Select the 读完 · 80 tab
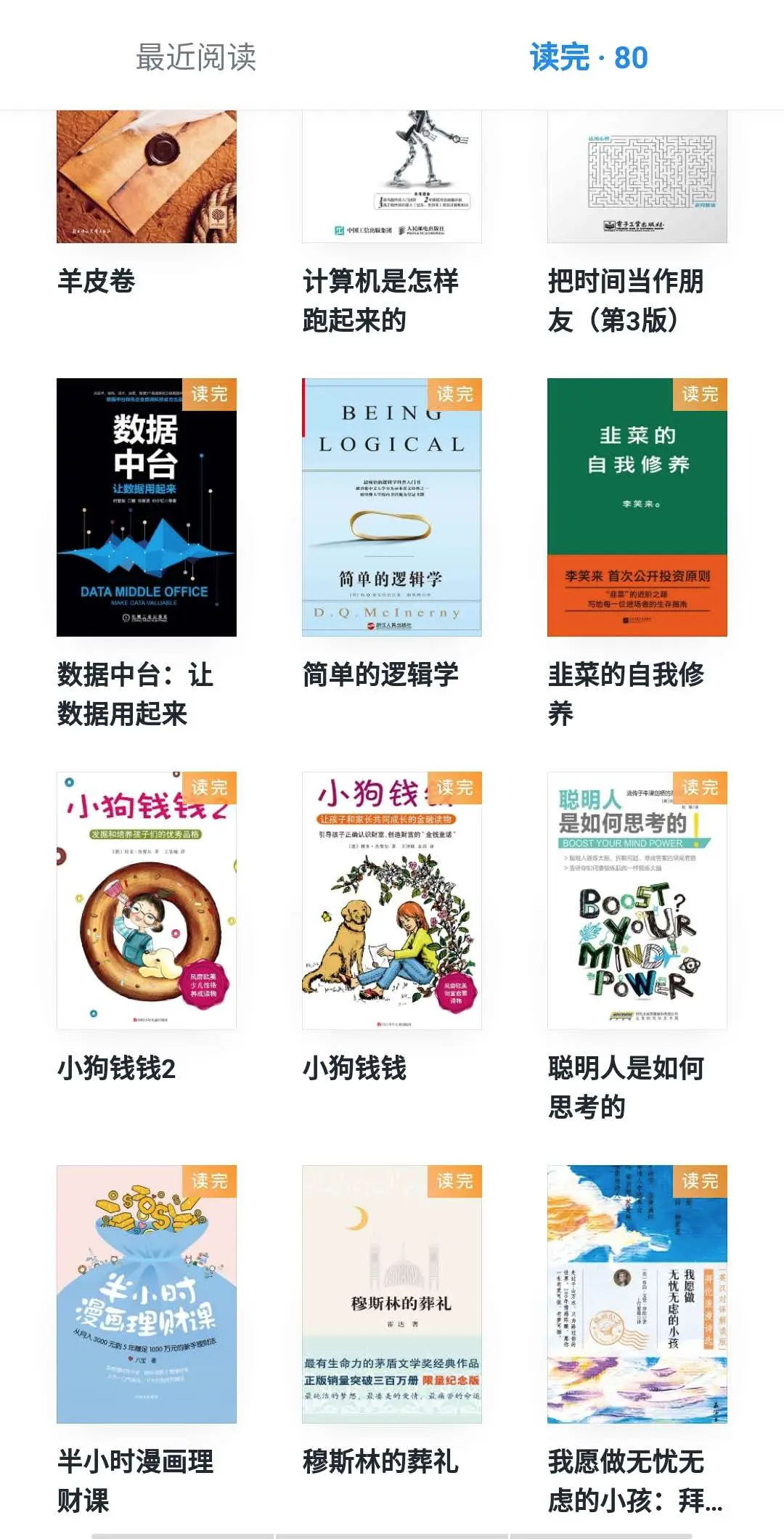 point(588,57)
